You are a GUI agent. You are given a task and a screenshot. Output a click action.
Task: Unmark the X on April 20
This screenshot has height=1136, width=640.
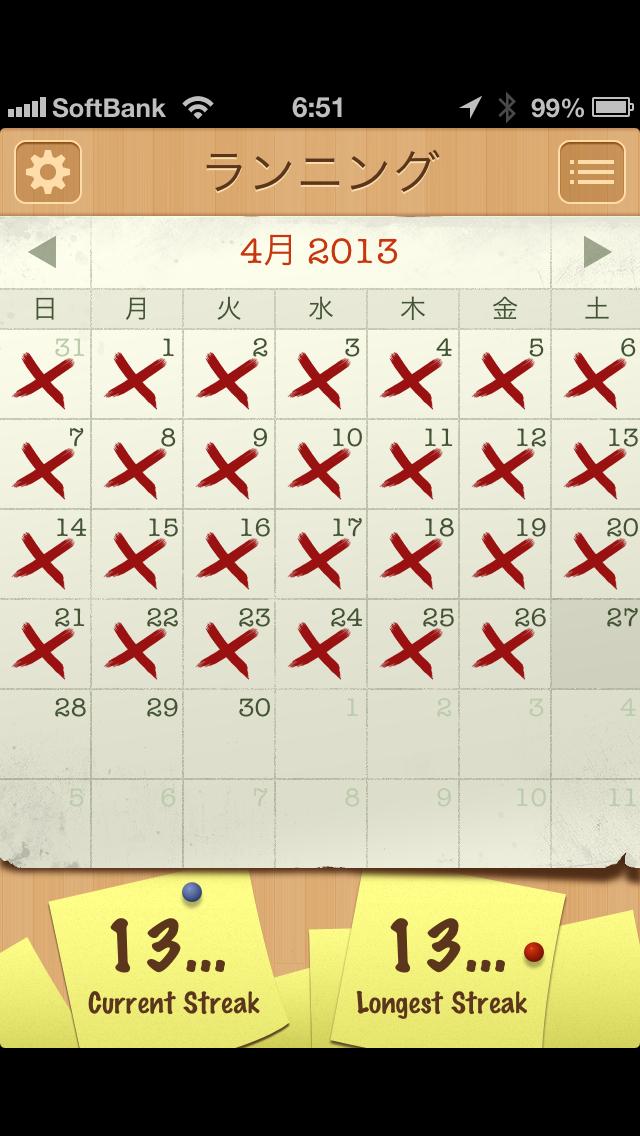coord(596,554)
